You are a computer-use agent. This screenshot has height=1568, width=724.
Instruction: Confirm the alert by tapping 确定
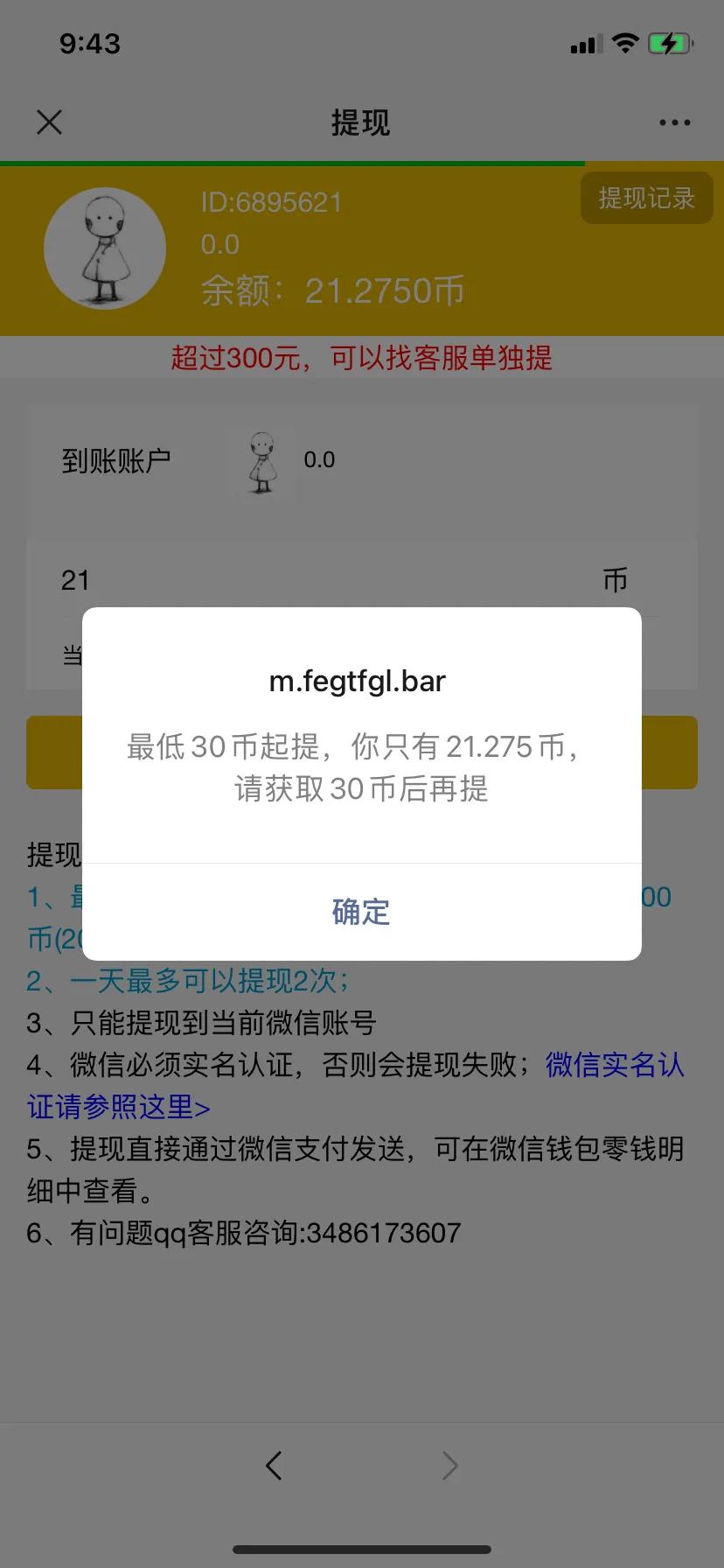pyautogui.click(x=361, y=912)
